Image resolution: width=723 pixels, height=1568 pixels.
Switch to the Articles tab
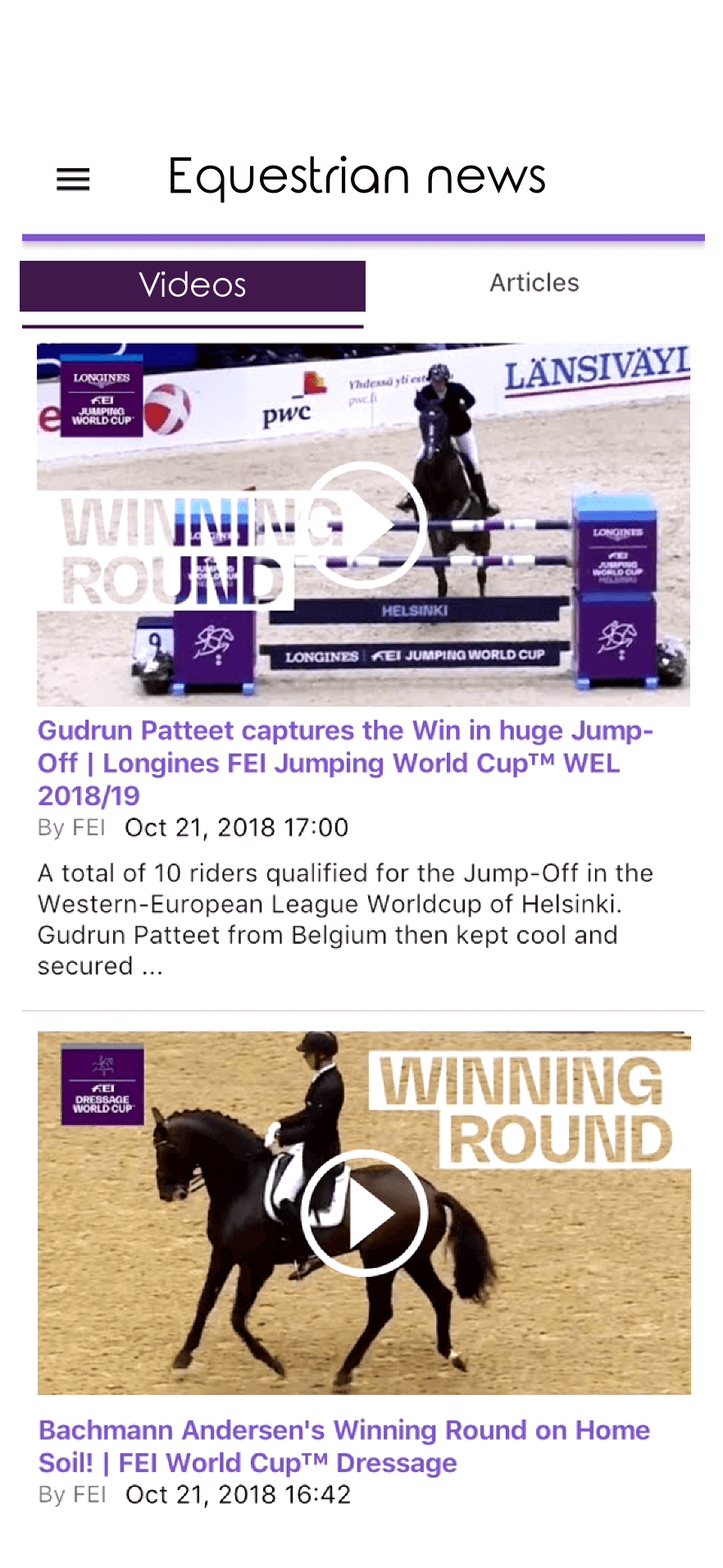534,283
